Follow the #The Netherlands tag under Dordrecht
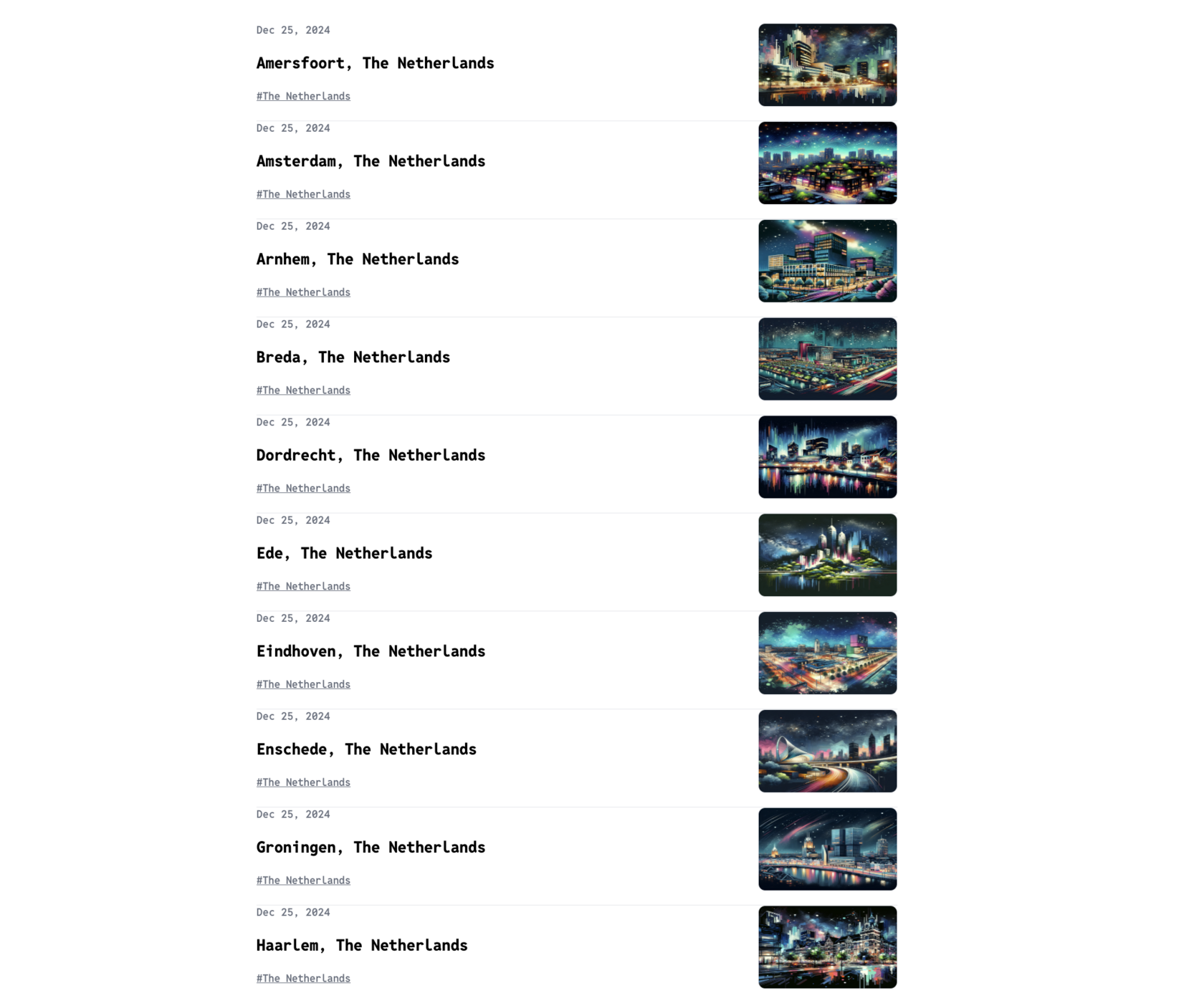This screenshot has width=1204, height=993. click(x=303, y=489)
